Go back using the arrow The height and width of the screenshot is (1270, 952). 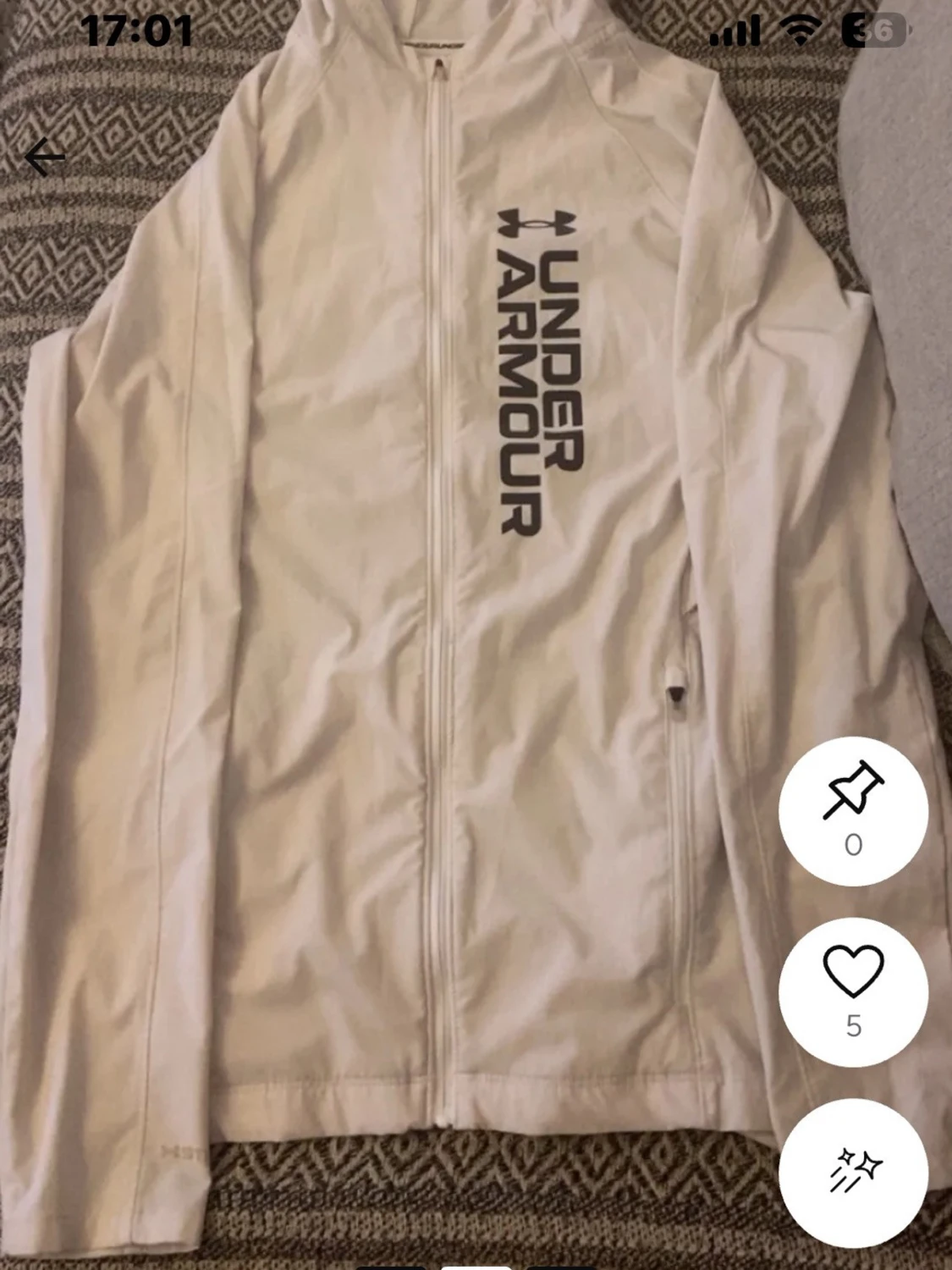(x=45, y=157)
